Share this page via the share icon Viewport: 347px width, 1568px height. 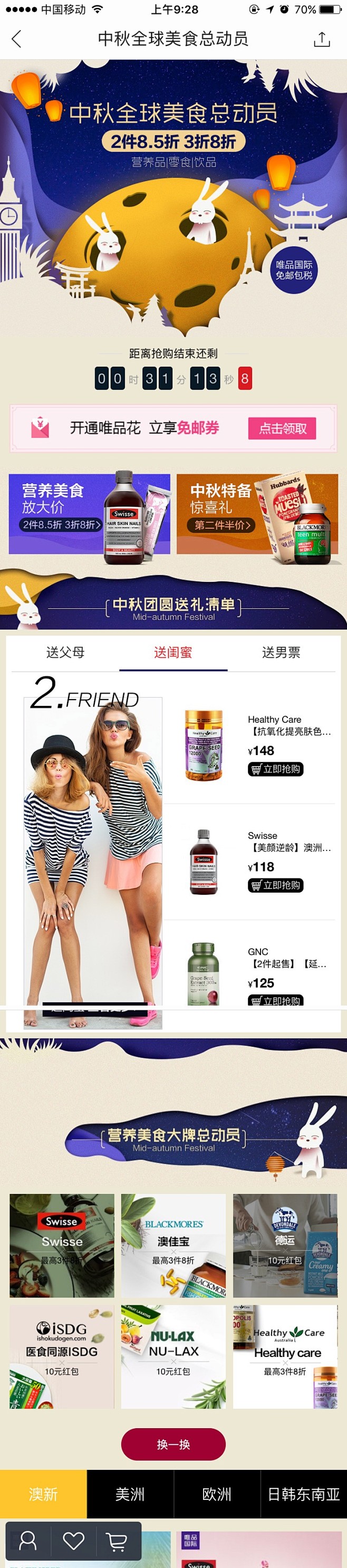pyautogui.click(x=322, y=40)
